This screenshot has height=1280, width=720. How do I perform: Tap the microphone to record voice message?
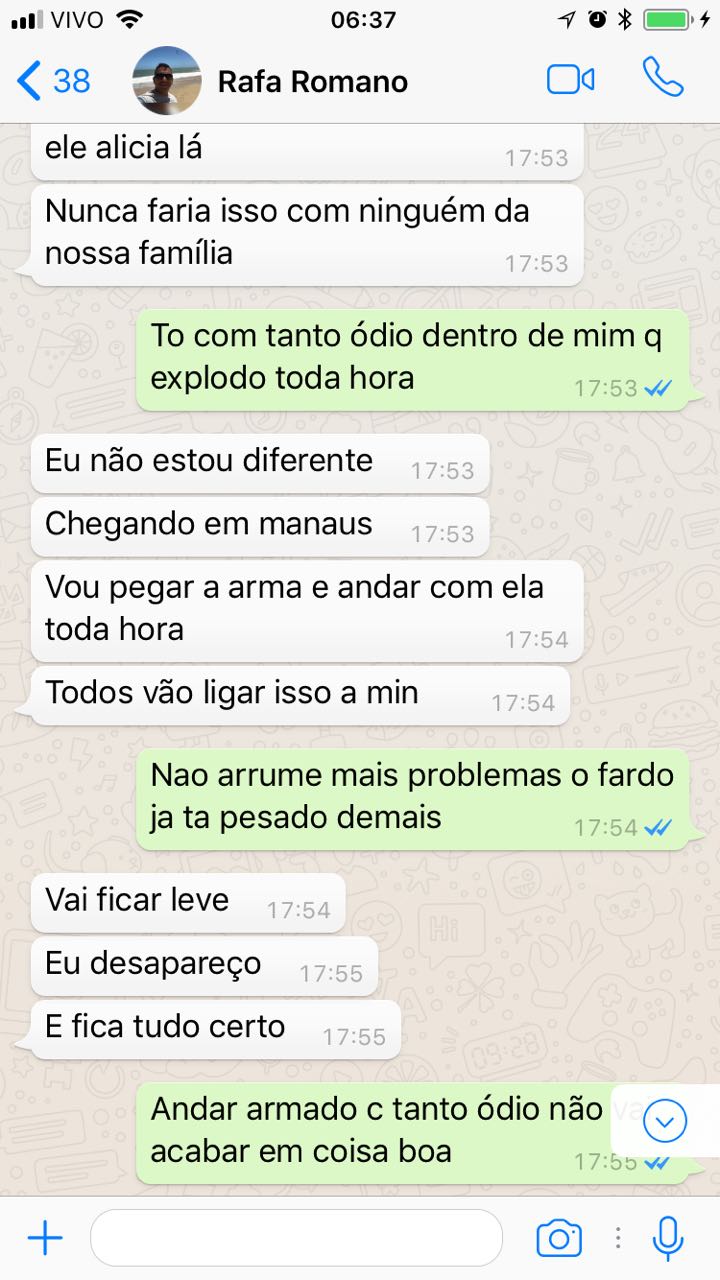[x=667, y=1238]
